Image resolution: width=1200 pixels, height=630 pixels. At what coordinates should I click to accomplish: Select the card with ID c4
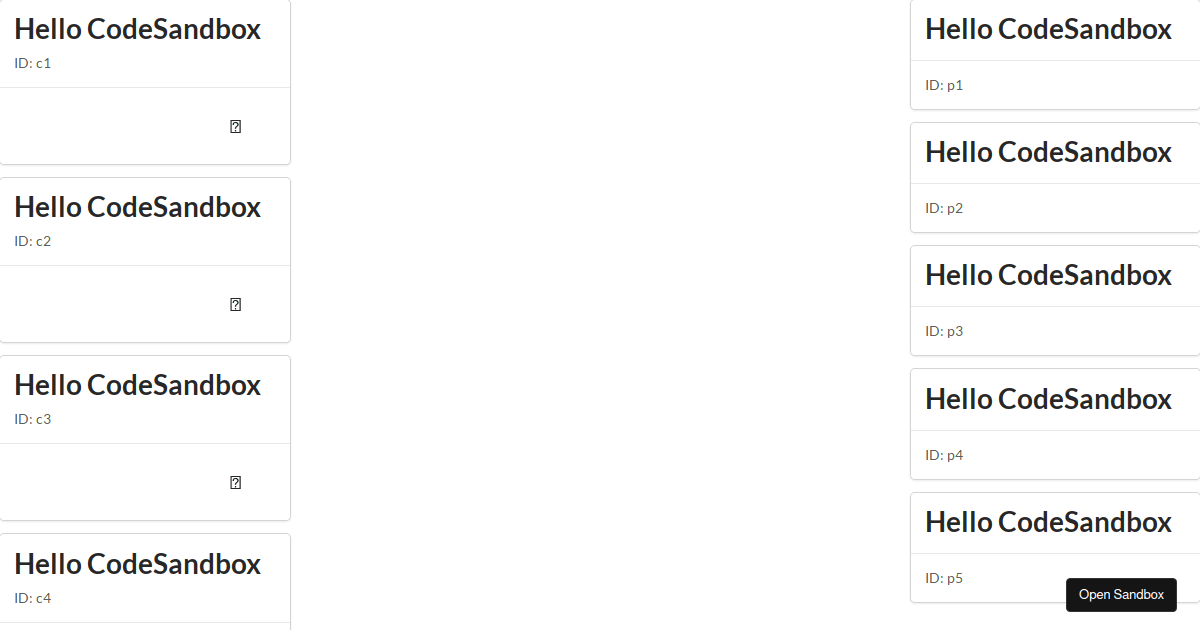(145, 580)
